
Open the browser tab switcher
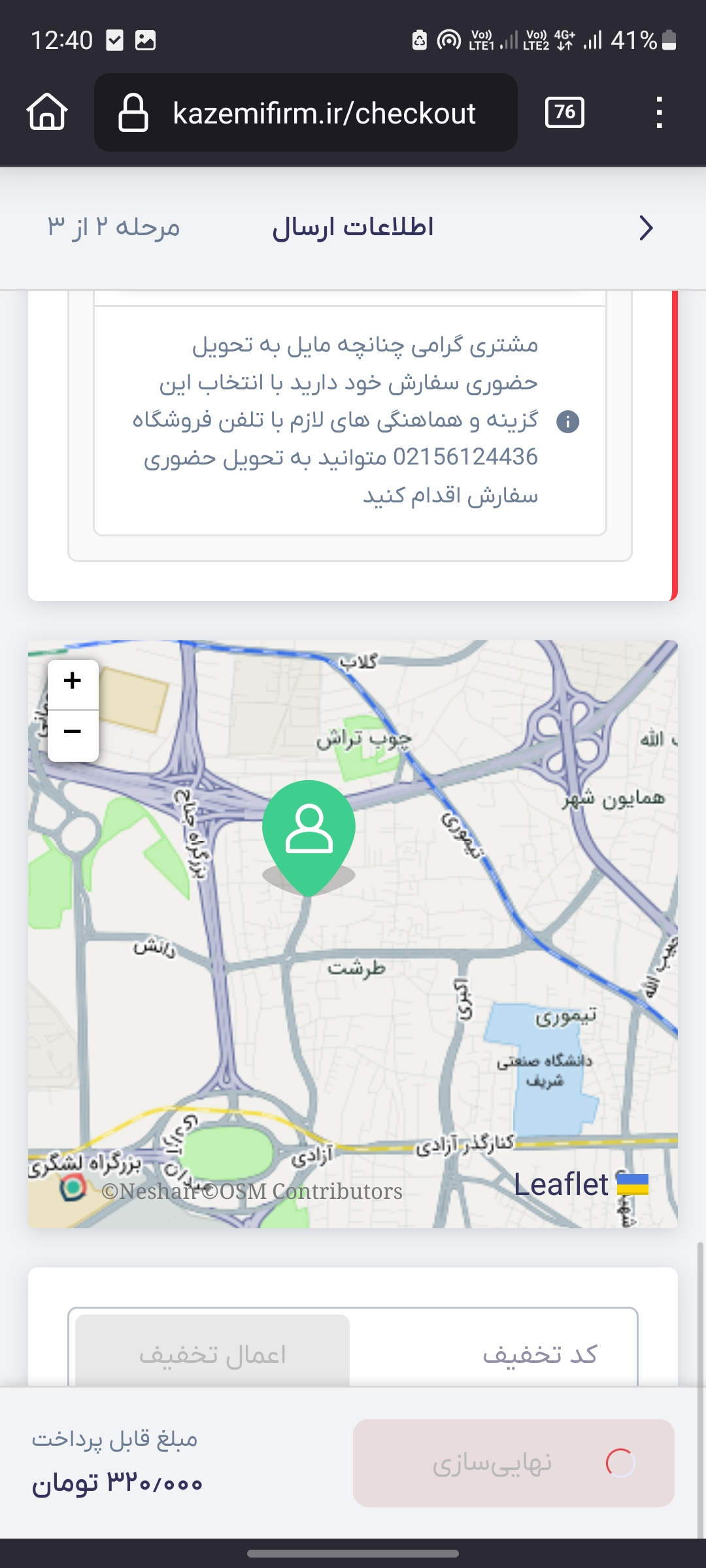tap(564, 112)
